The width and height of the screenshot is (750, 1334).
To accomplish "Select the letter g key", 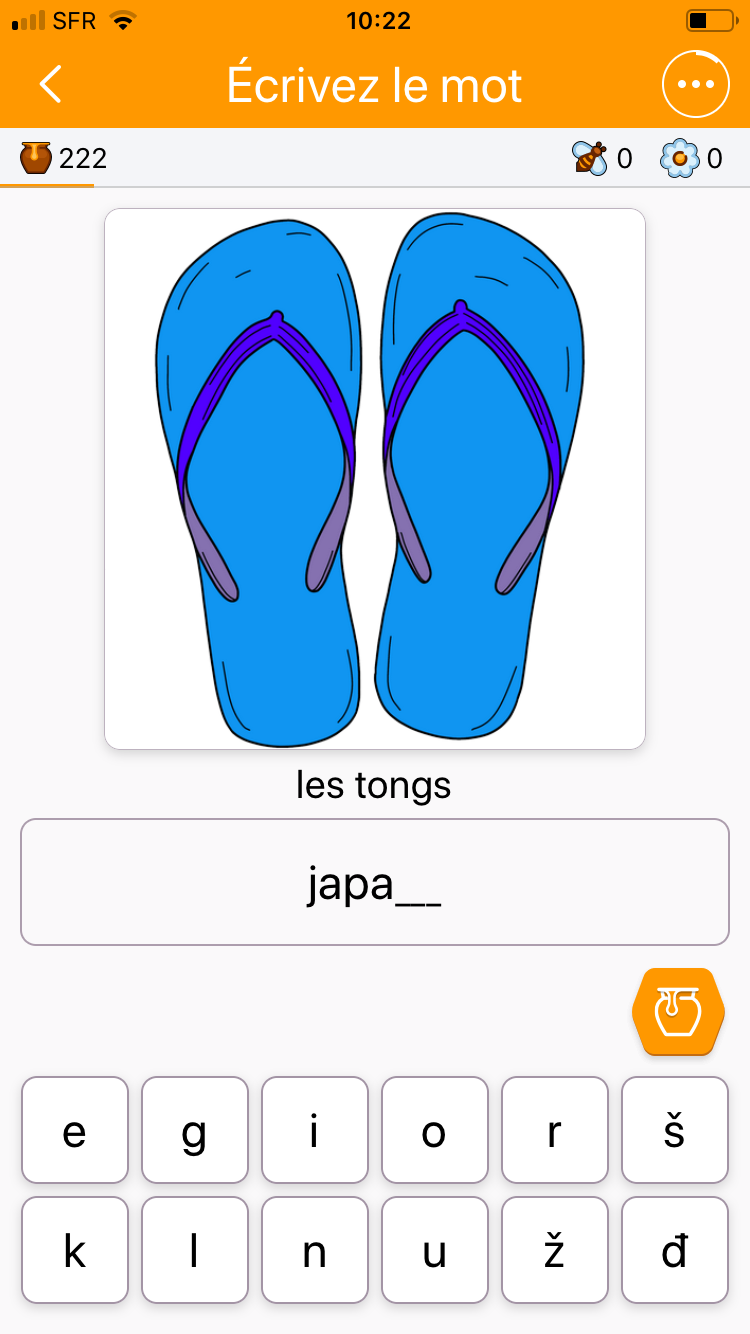I will click(195, 1130).
